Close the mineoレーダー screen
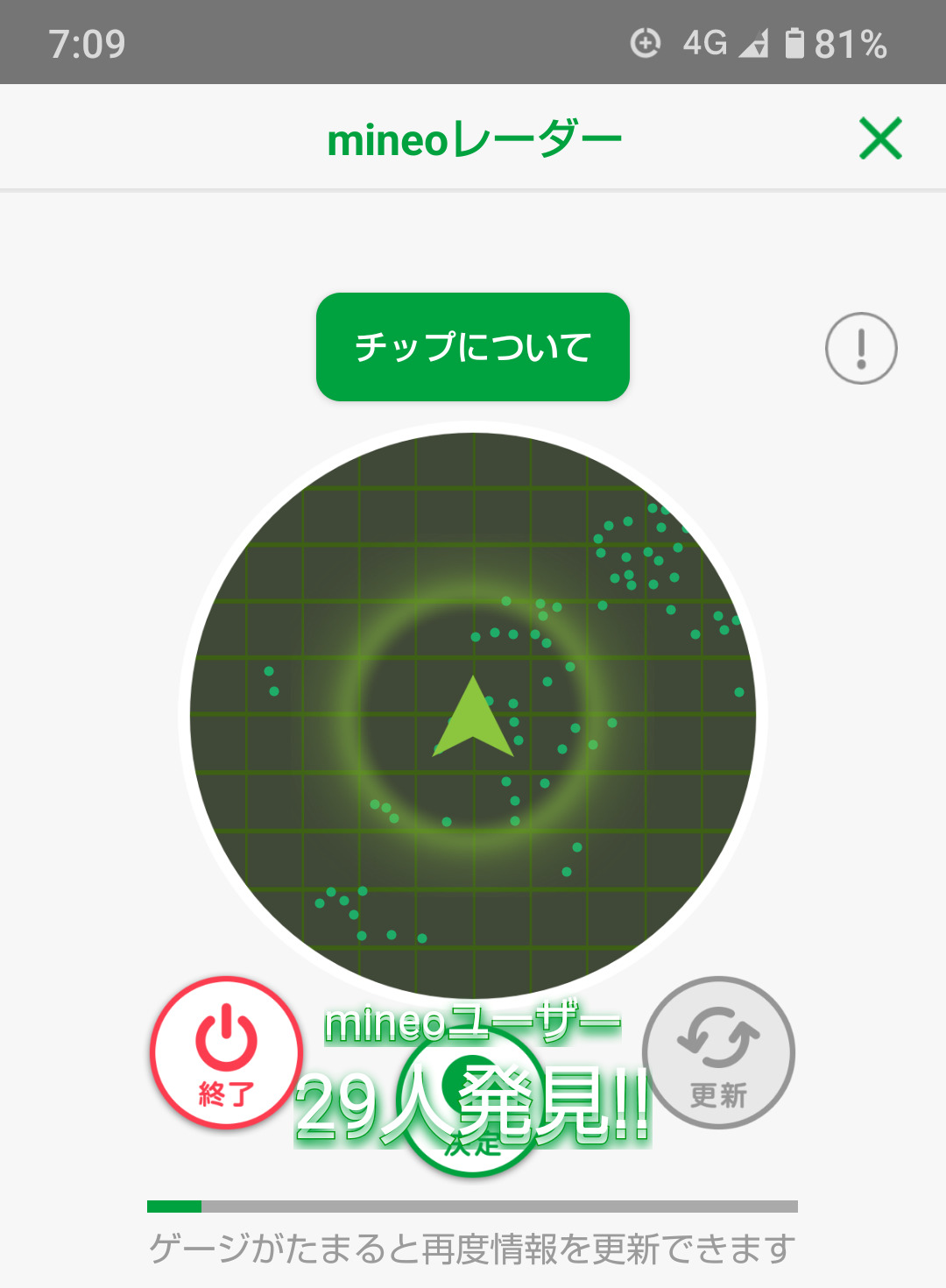The image size is (946, 1288). (880, 138)
